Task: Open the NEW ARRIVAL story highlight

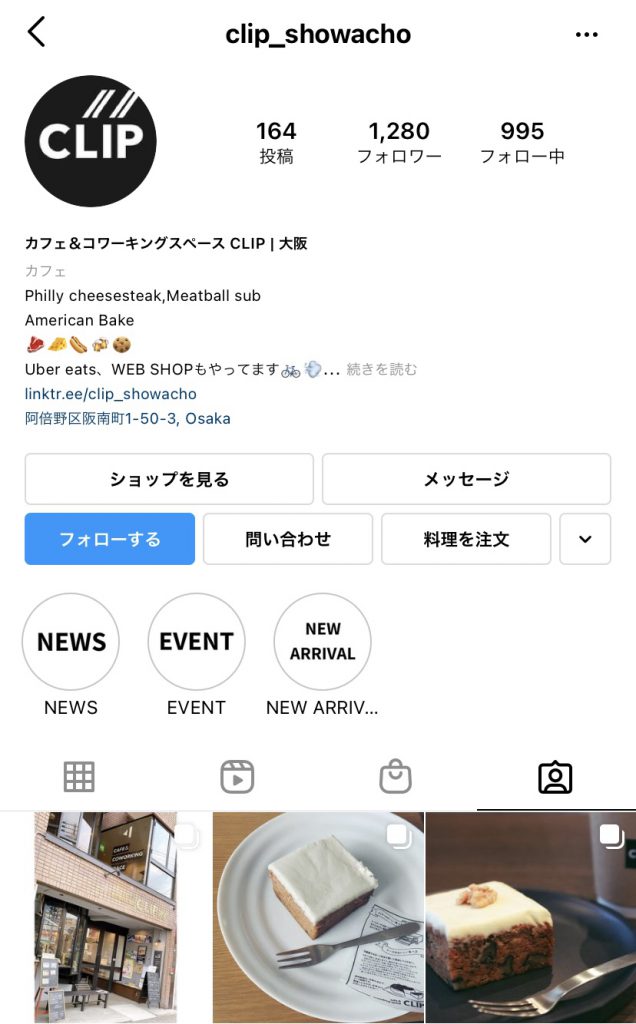Action: 322,642
